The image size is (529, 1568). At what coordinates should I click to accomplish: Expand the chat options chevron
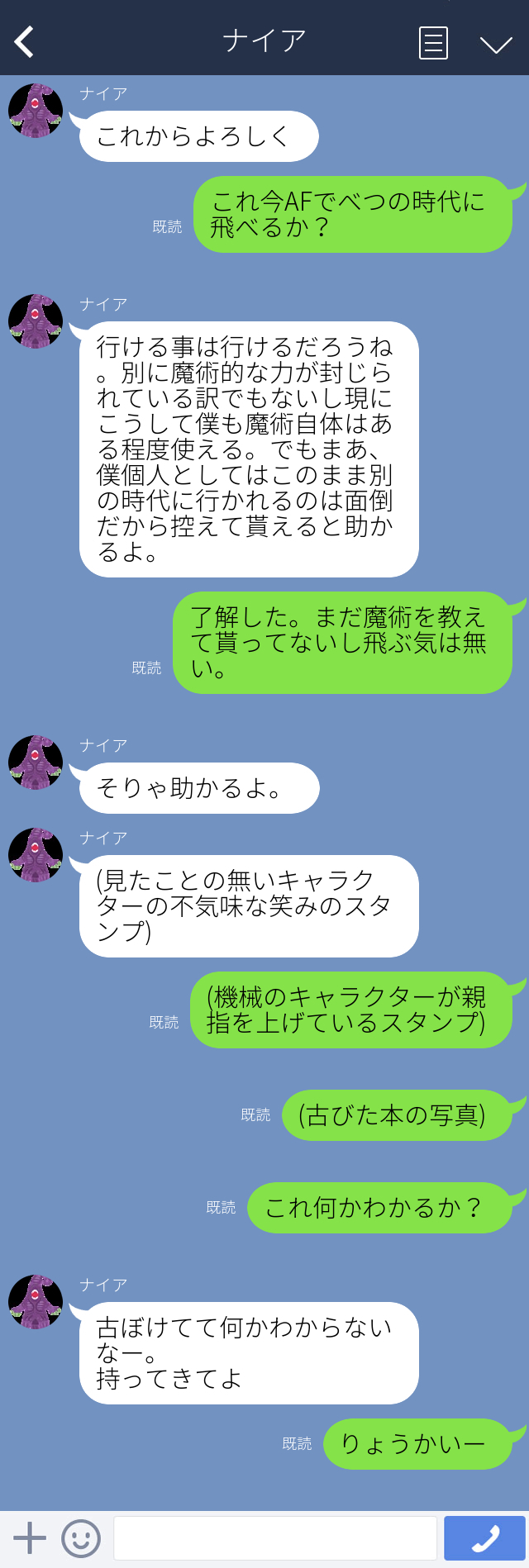point(496,44)
